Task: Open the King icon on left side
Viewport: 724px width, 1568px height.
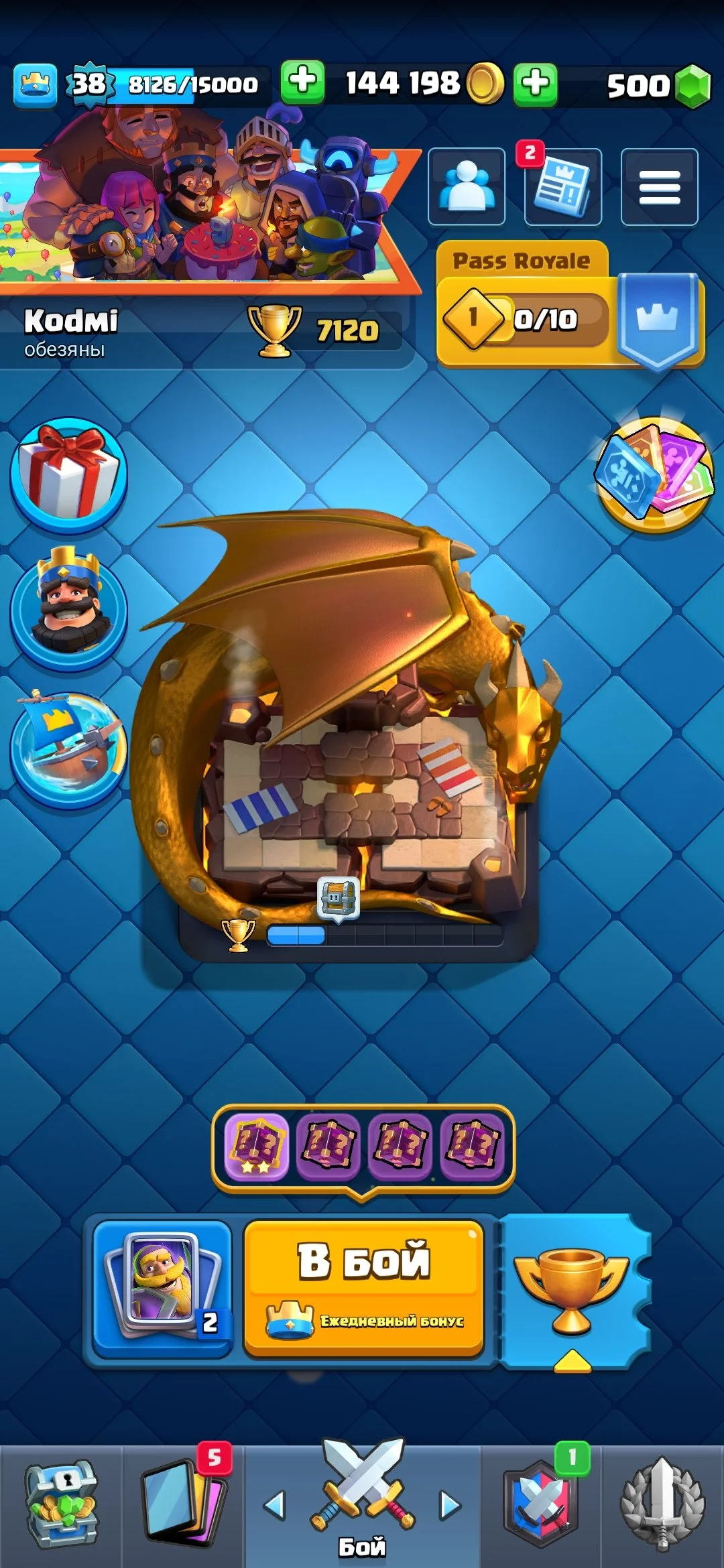Action: tap(68, 608)
